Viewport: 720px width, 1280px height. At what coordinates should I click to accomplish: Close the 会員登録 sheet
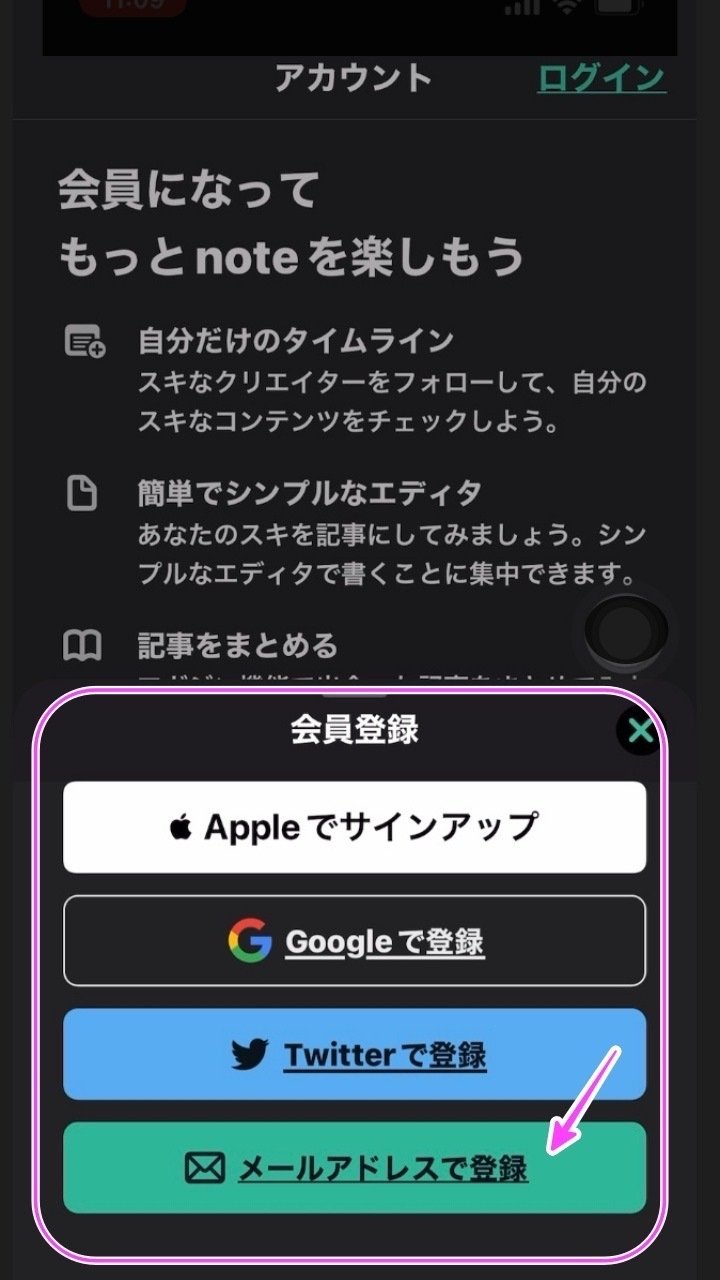639,731
